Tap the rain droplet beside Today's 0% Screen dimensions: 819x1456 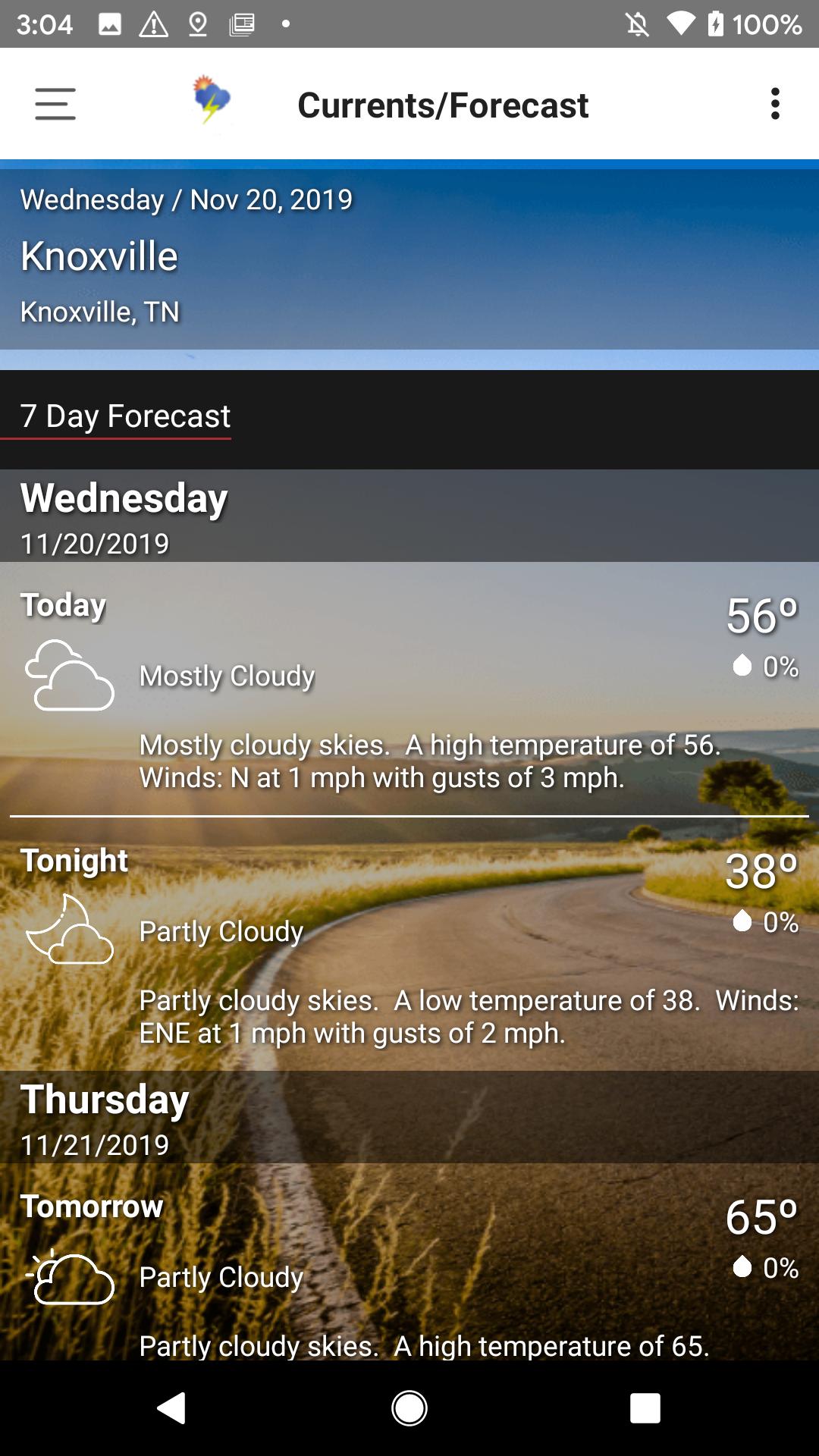[x=742, y=667]
